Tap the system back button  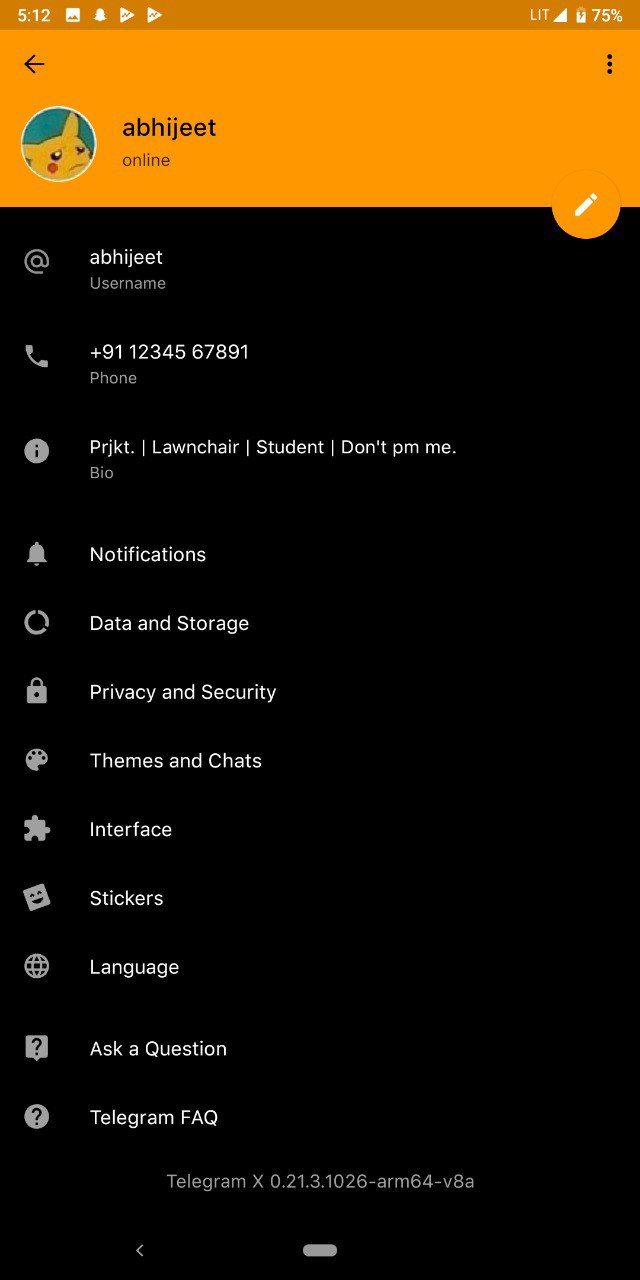tap(140, 1250)
